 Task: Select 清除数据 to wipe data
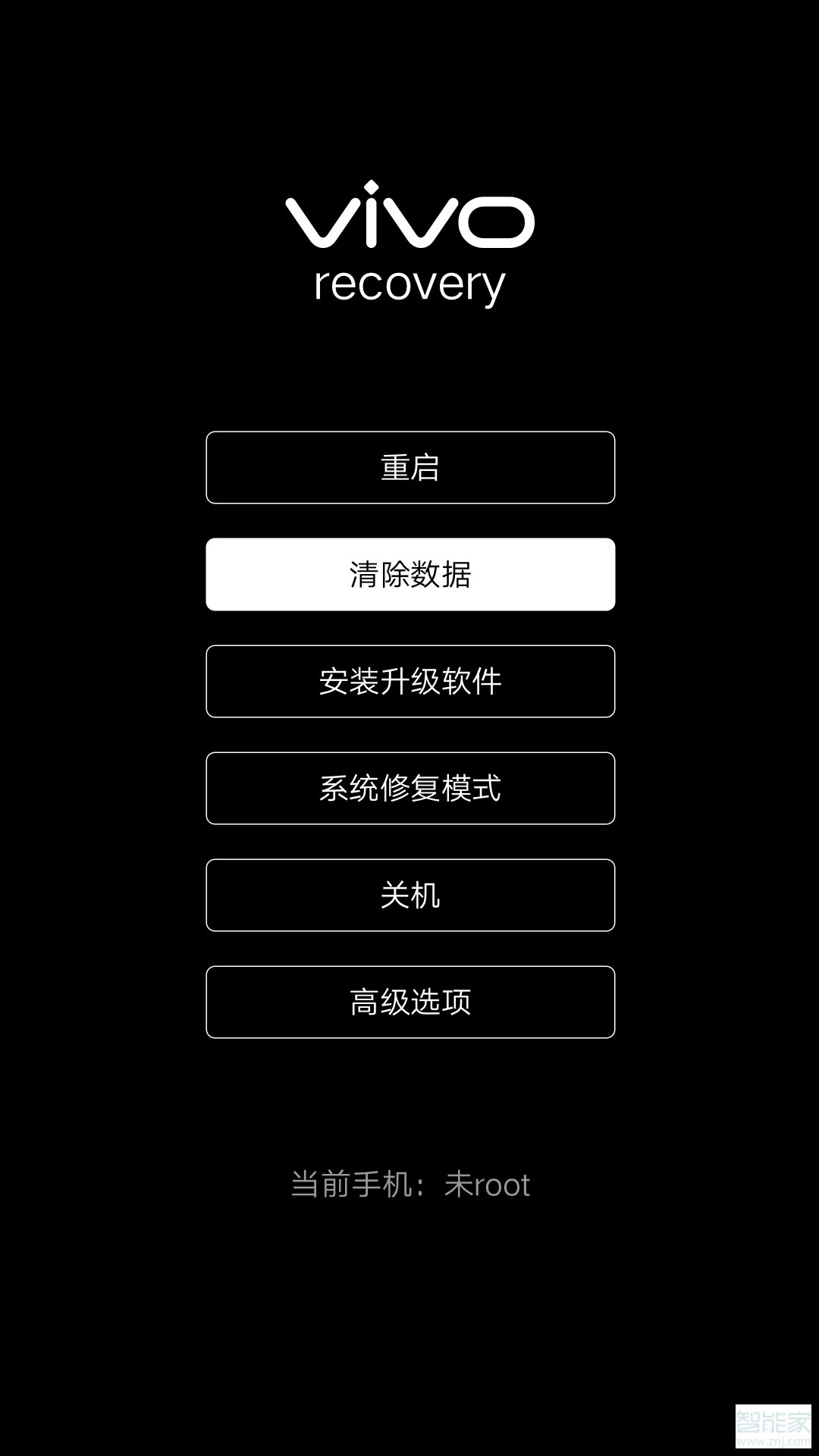pos(410,574)
